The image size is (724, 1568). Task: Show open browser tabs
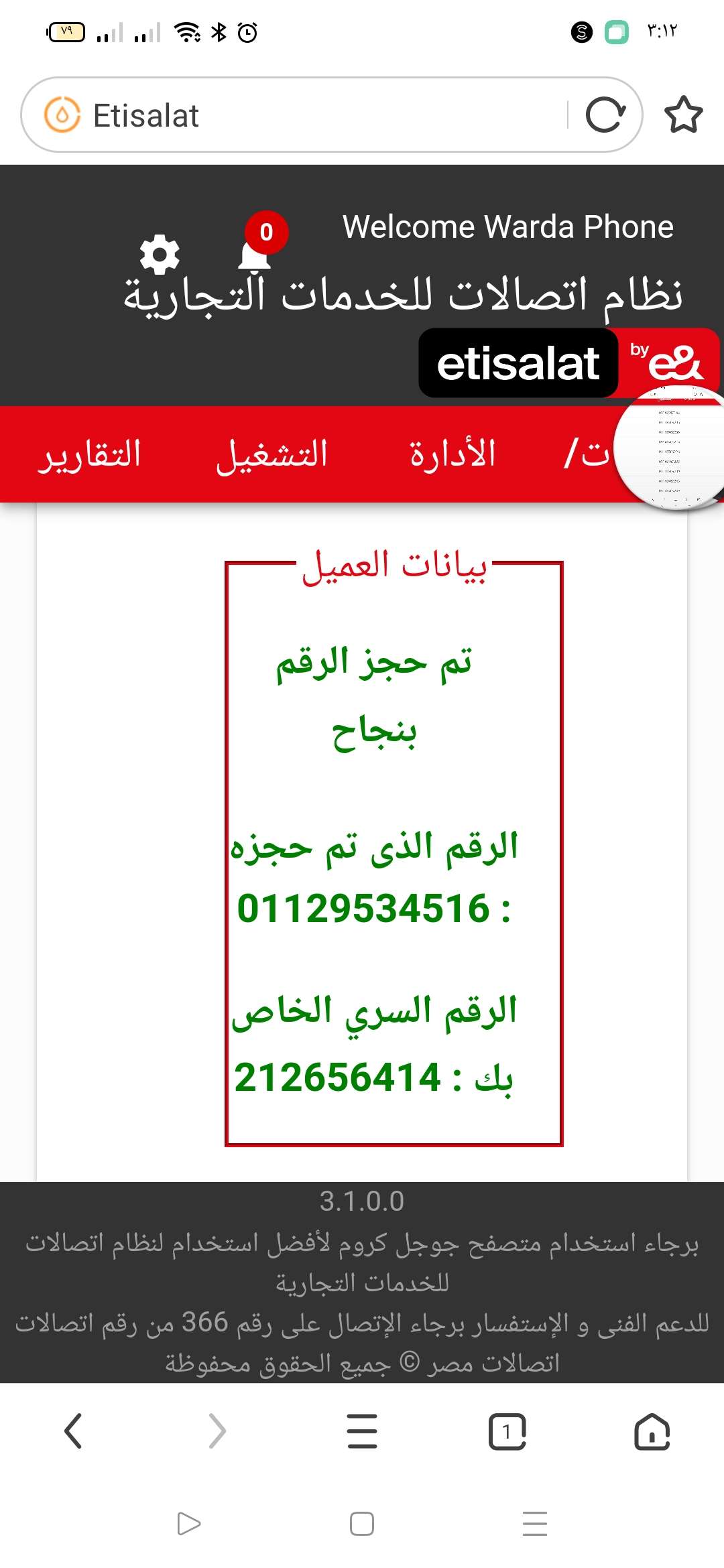click(x=507, y=1431)
